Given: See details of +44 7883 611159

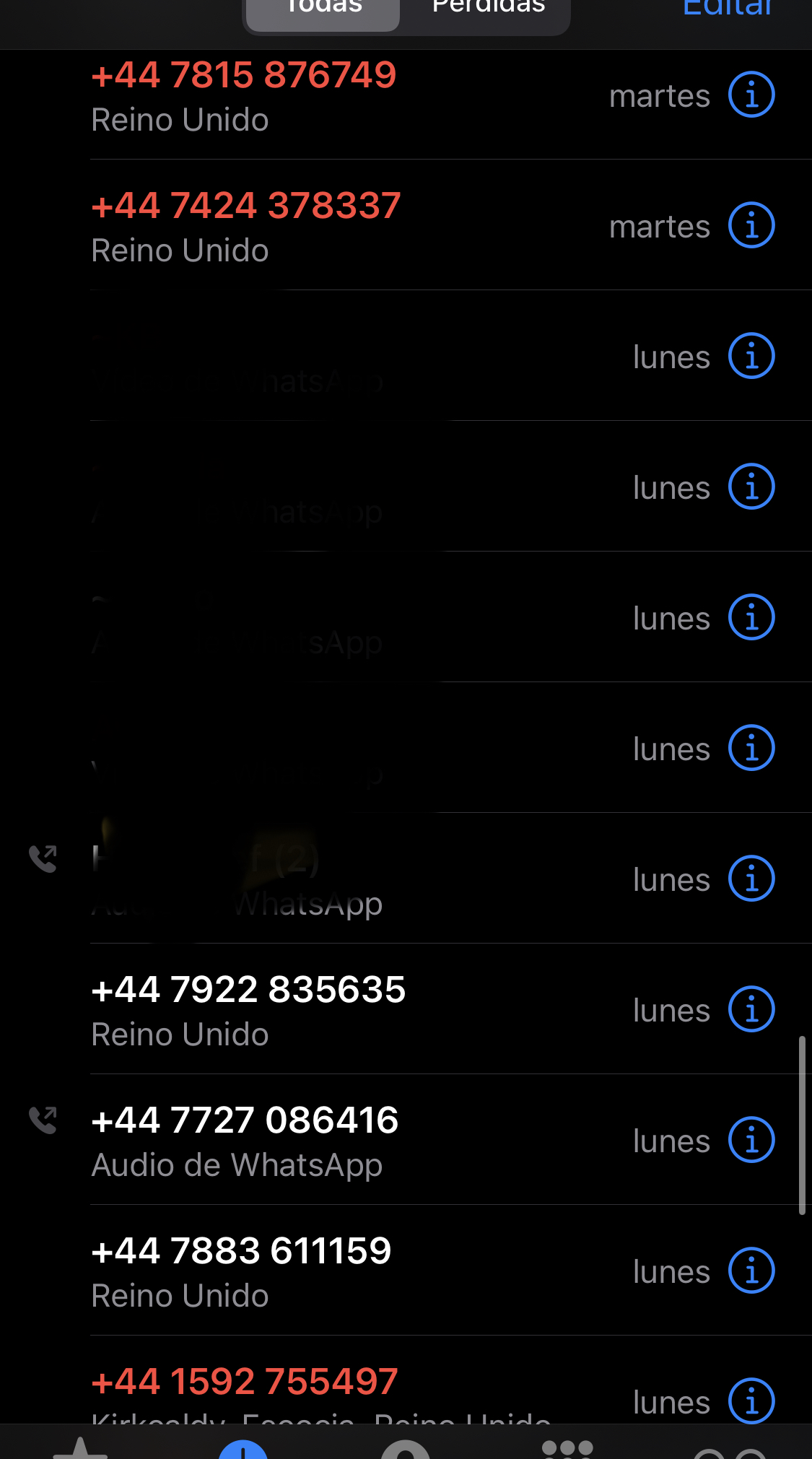Looking at the screenshot, I should pyautogui.click(x=751, y=1271).
